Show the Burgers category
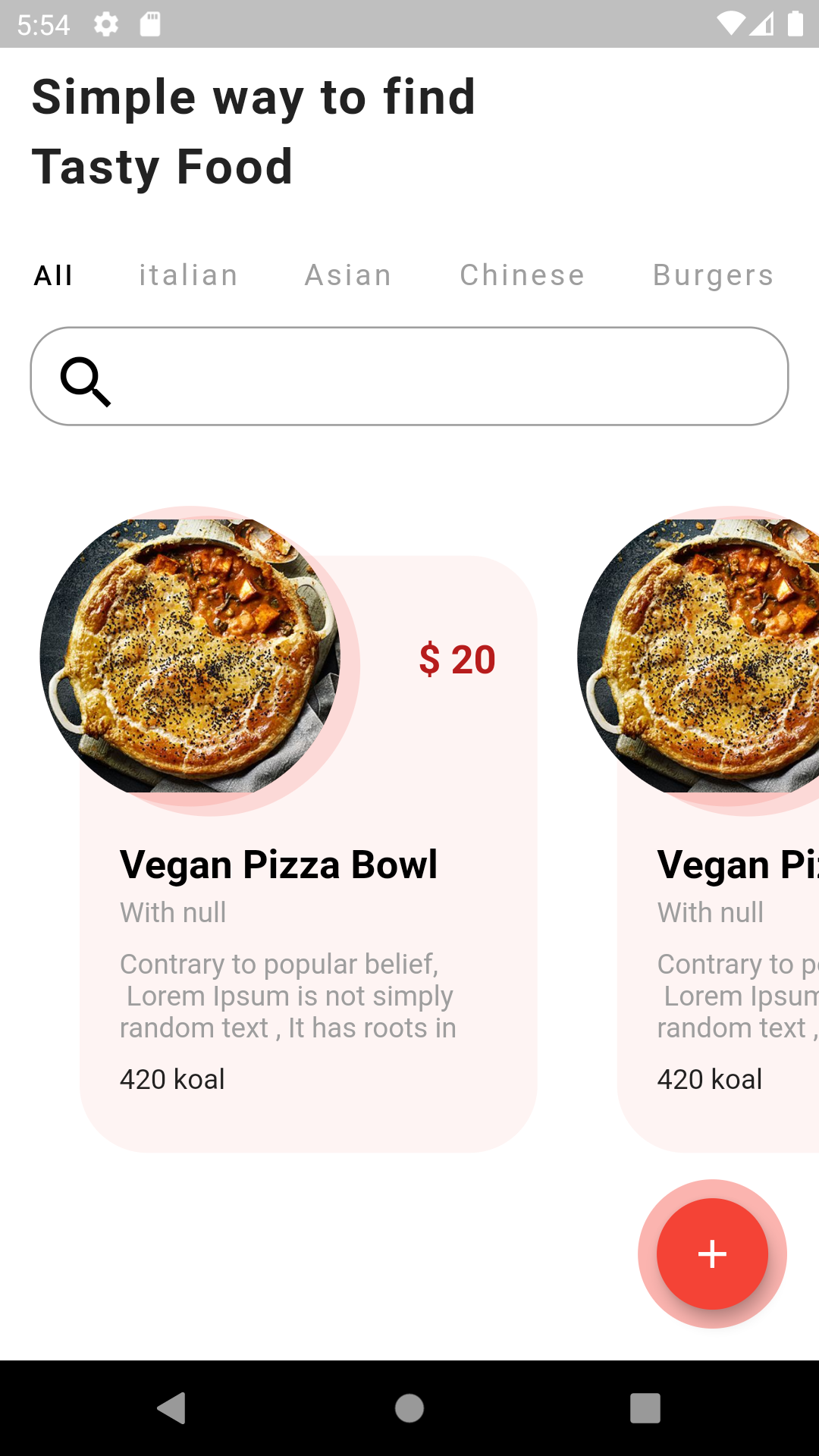 point(713,275)
